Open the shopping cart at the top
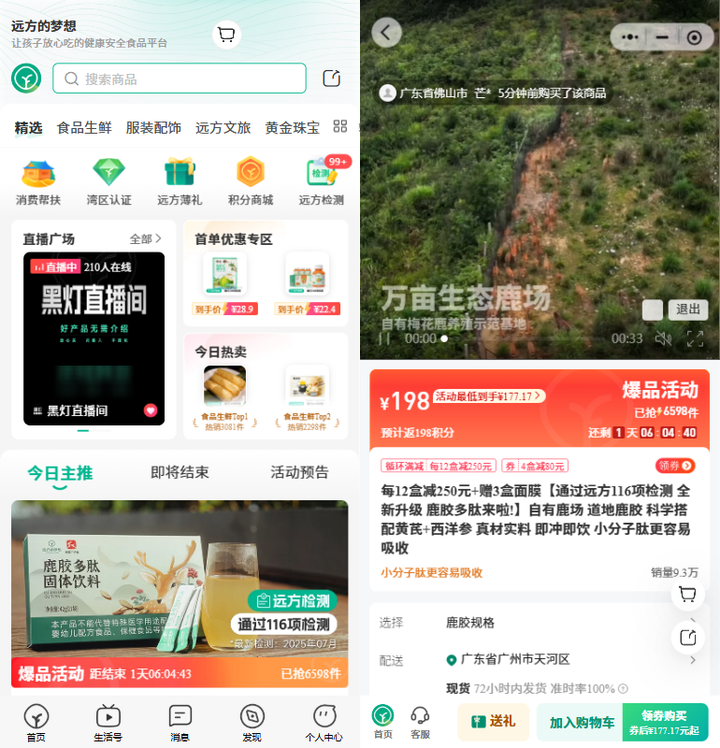The width and height of the screenshot is (720, 748). pyautogui.click(x=227, y=35)
